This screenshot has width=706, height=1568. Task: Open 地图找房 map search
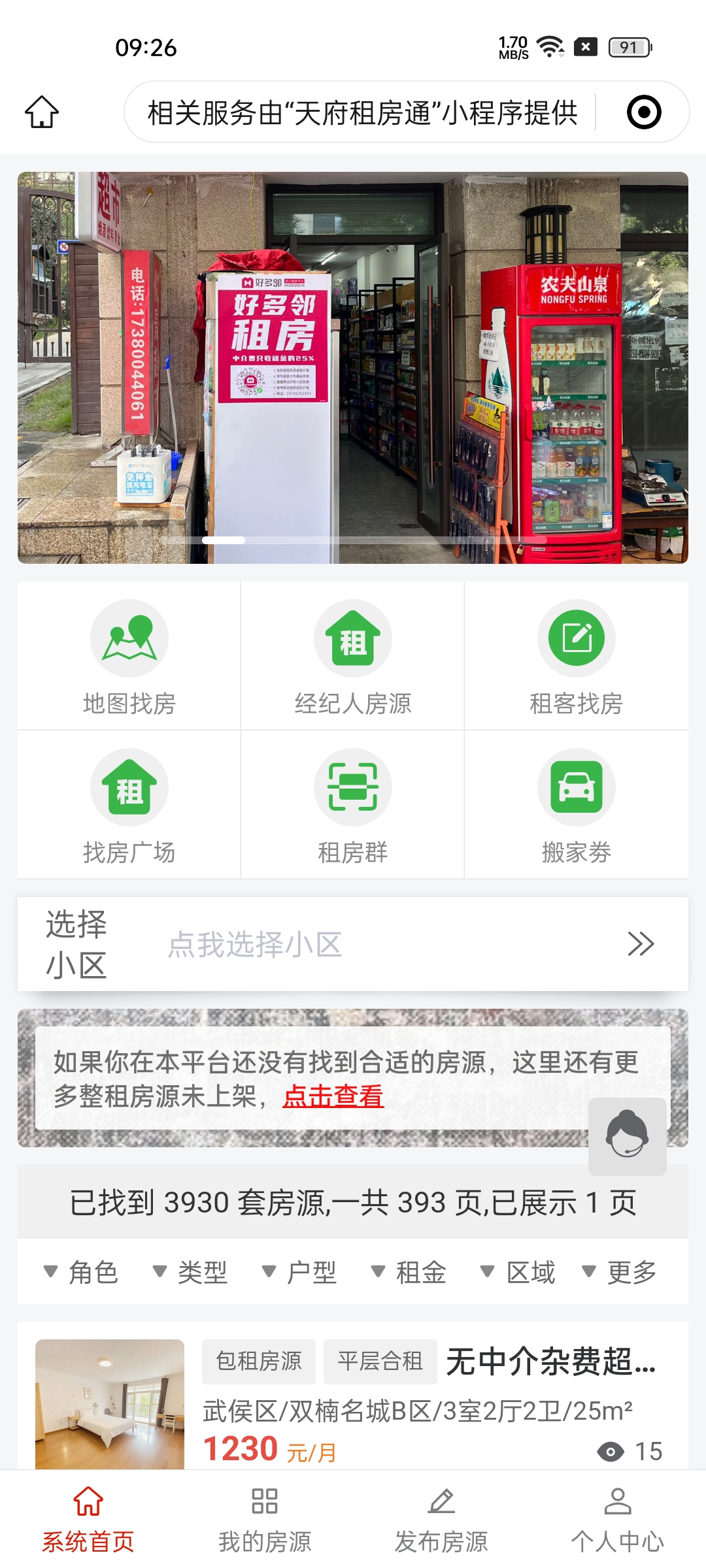click(x=129, y=657)
